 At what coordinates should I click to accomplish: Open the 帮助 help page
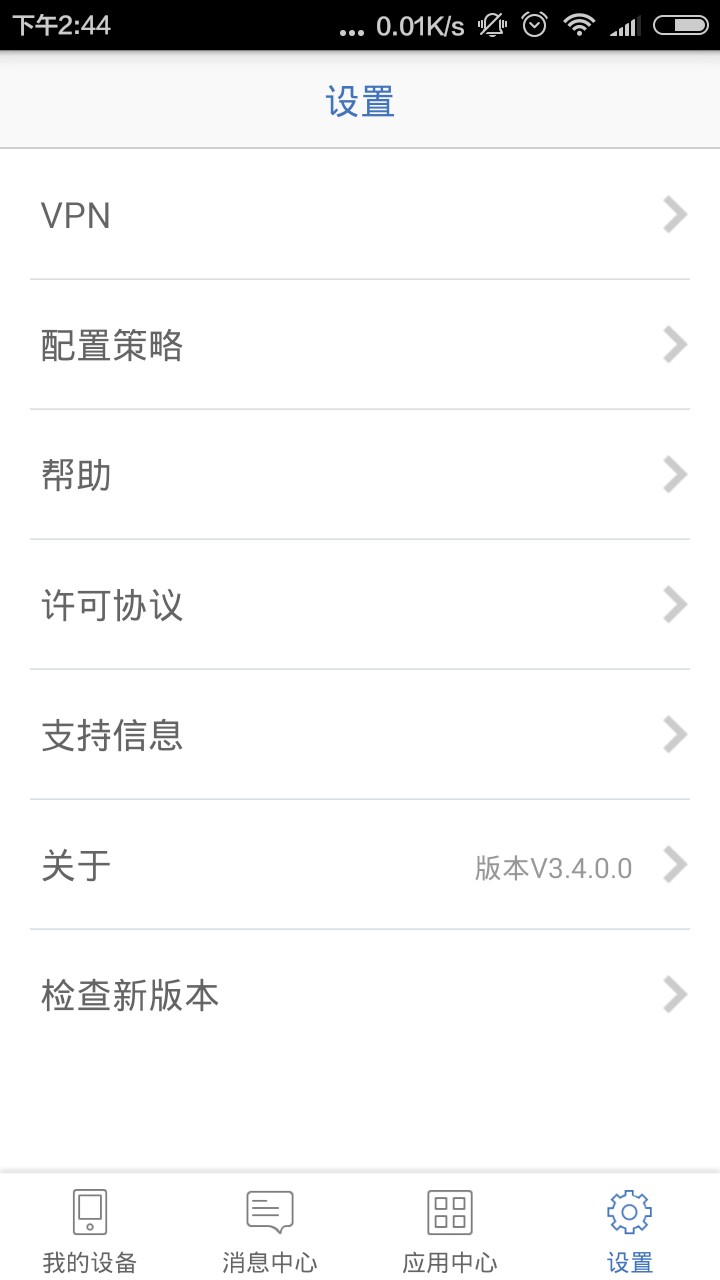tap(360, 475)
